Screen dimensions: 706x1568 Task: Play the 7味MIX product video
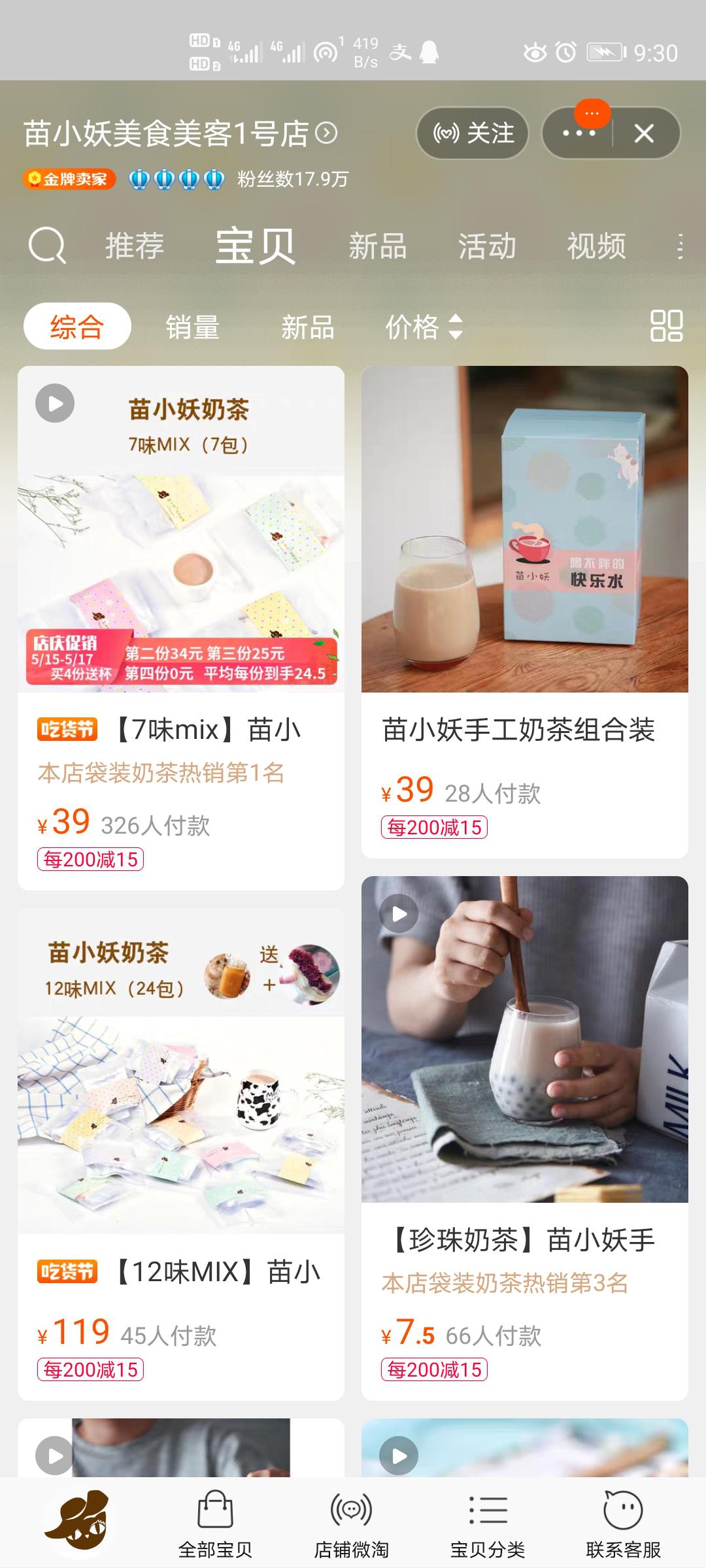click(54, 403)
